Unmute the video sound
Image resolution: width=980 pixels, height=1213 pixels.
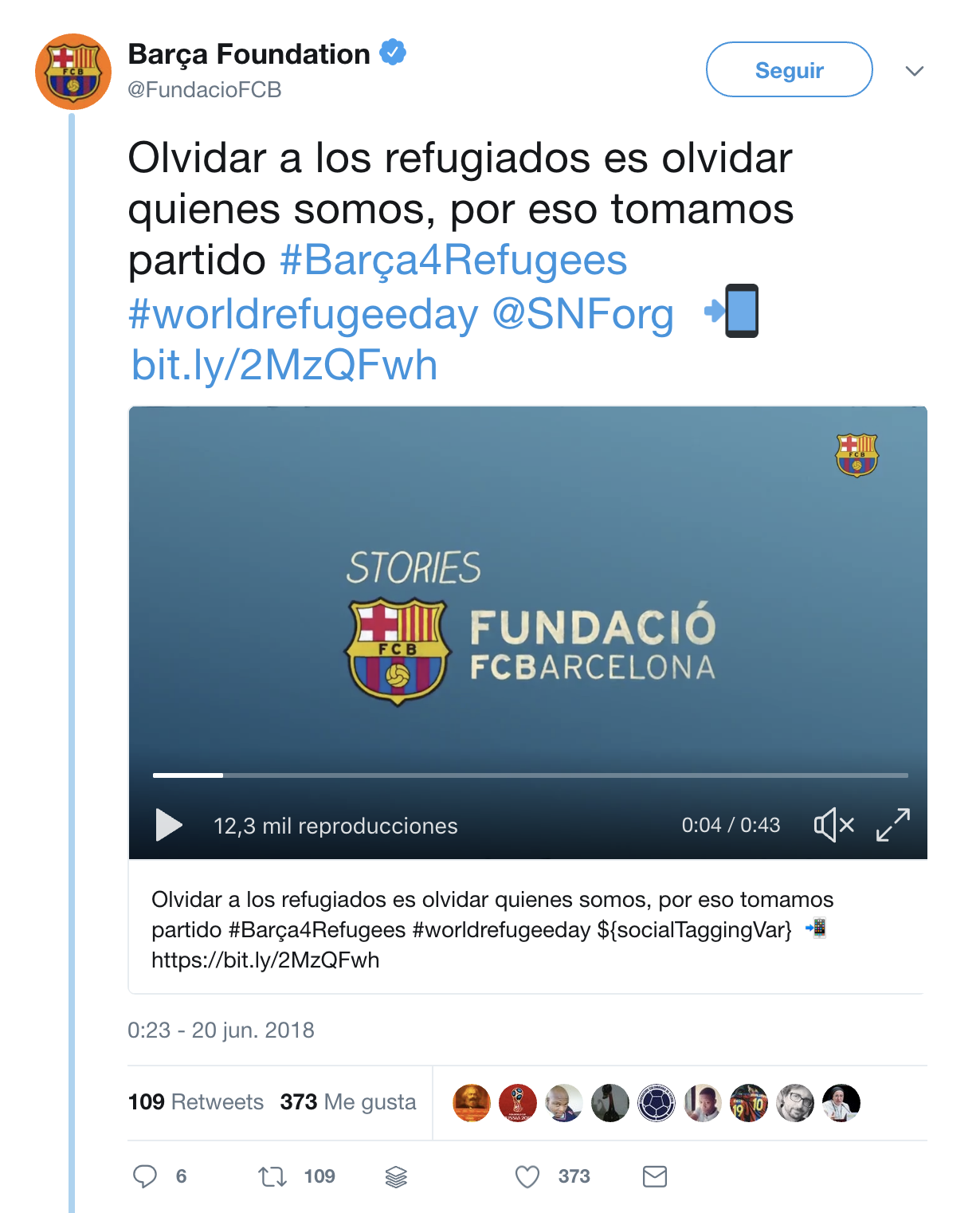click(x=833, y=825)
